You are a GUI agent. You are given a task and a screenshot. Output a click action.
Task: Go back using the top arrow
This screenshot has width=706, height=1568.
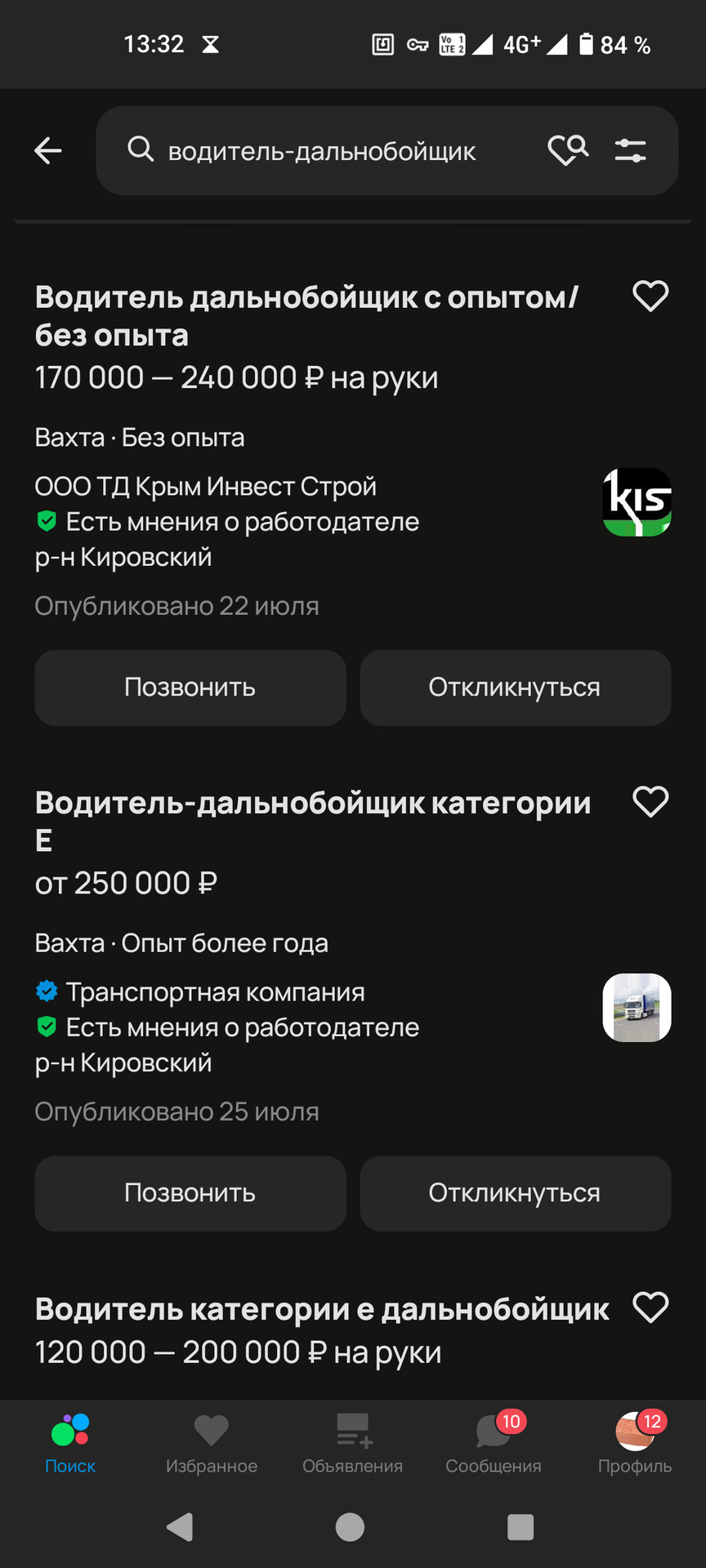pos(48,151)
